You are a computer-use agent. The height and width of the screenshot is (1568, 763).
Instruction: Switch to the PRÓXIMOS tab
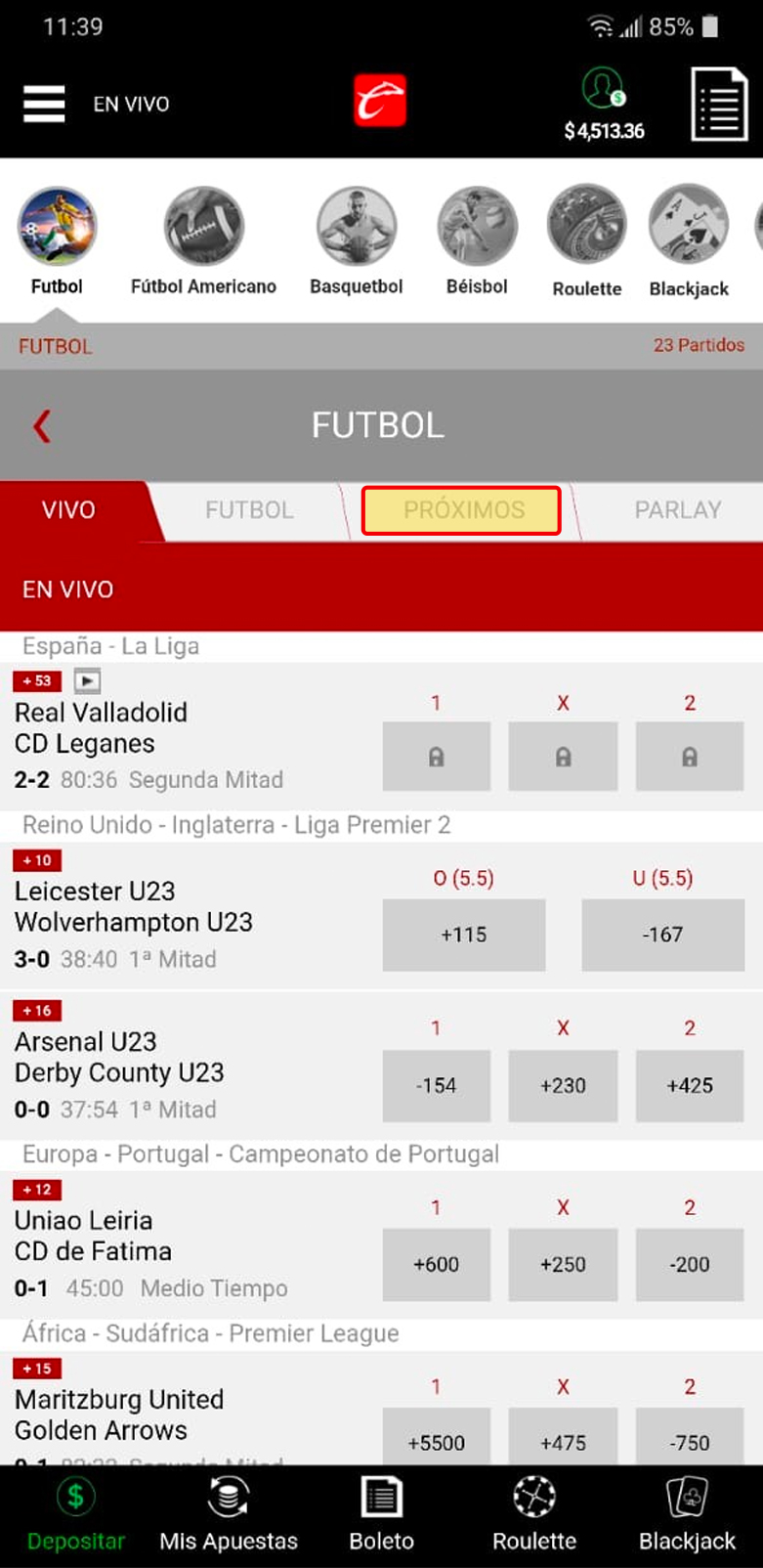click(461, 510)
